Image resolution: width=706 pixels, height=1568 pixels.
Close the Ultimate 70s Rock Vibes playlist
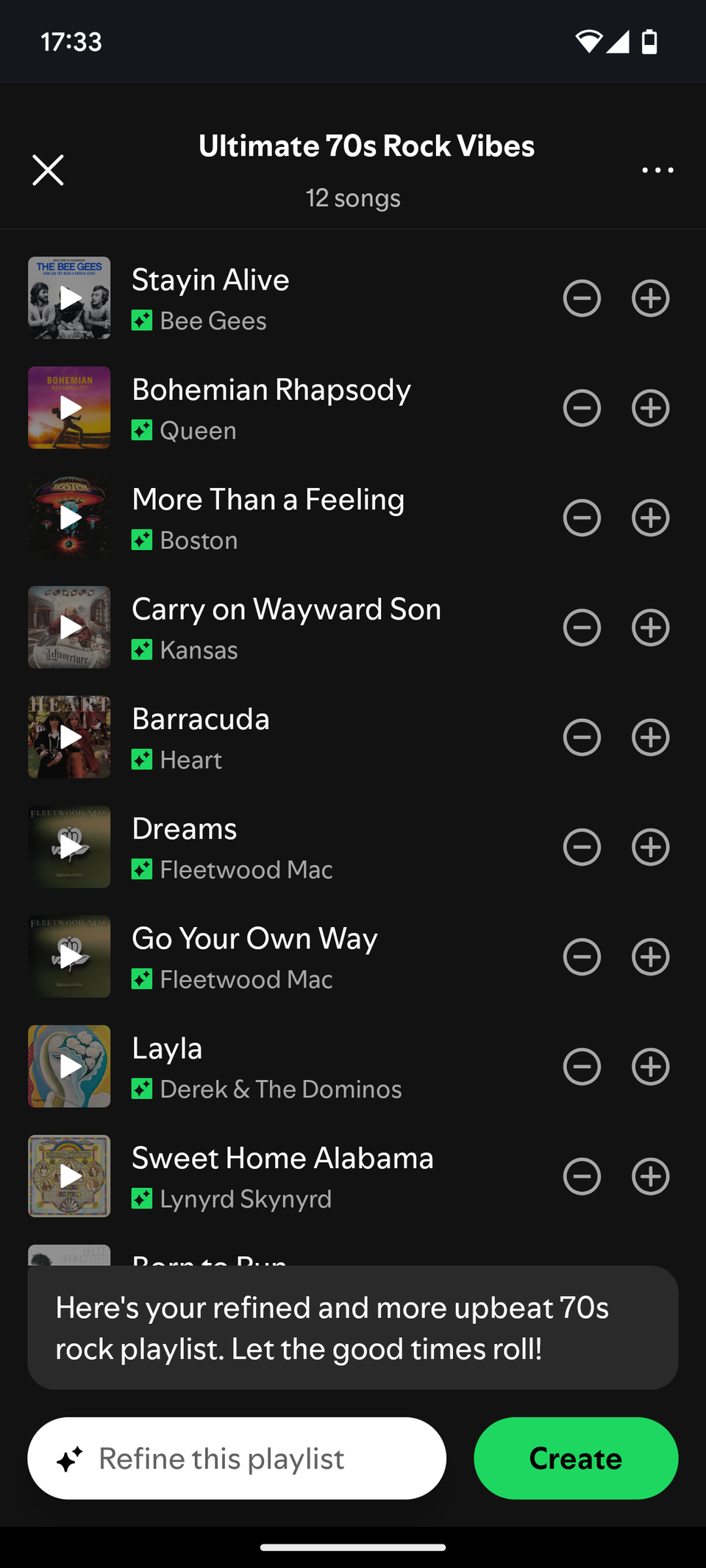pos(47,170)
